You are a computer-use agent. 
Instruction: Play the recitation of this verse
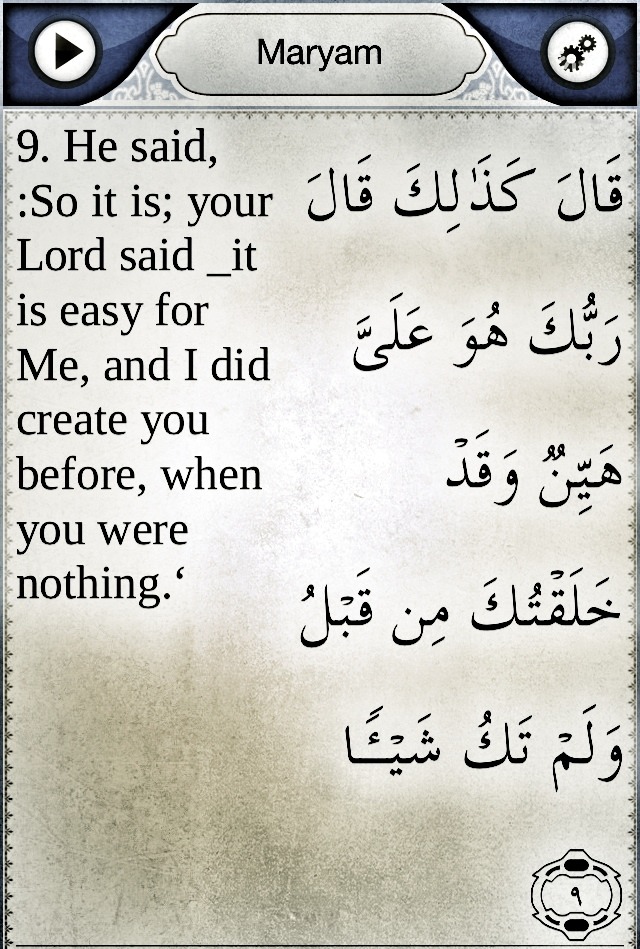(x=64, y=52)
